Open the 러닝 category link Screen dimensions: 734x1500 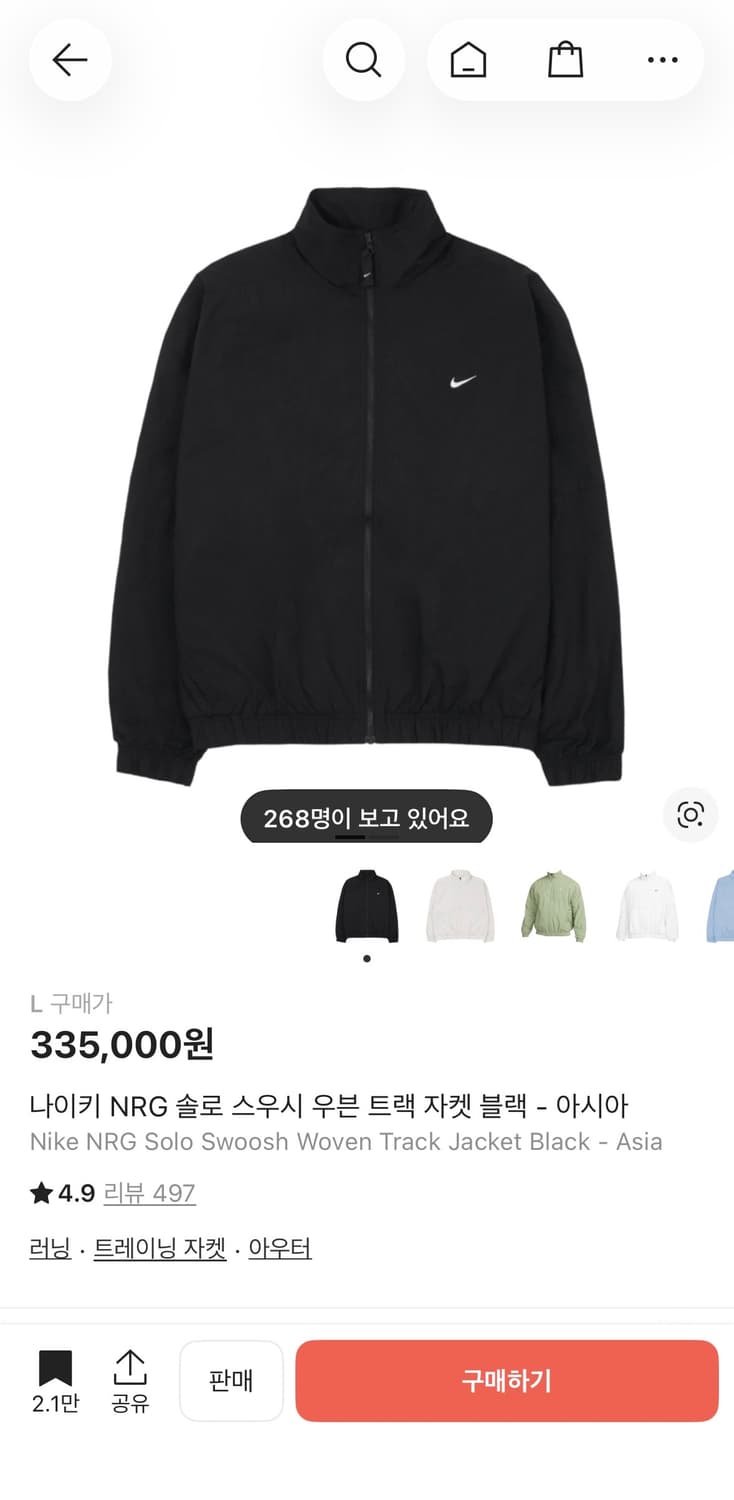click(47, 1248)
